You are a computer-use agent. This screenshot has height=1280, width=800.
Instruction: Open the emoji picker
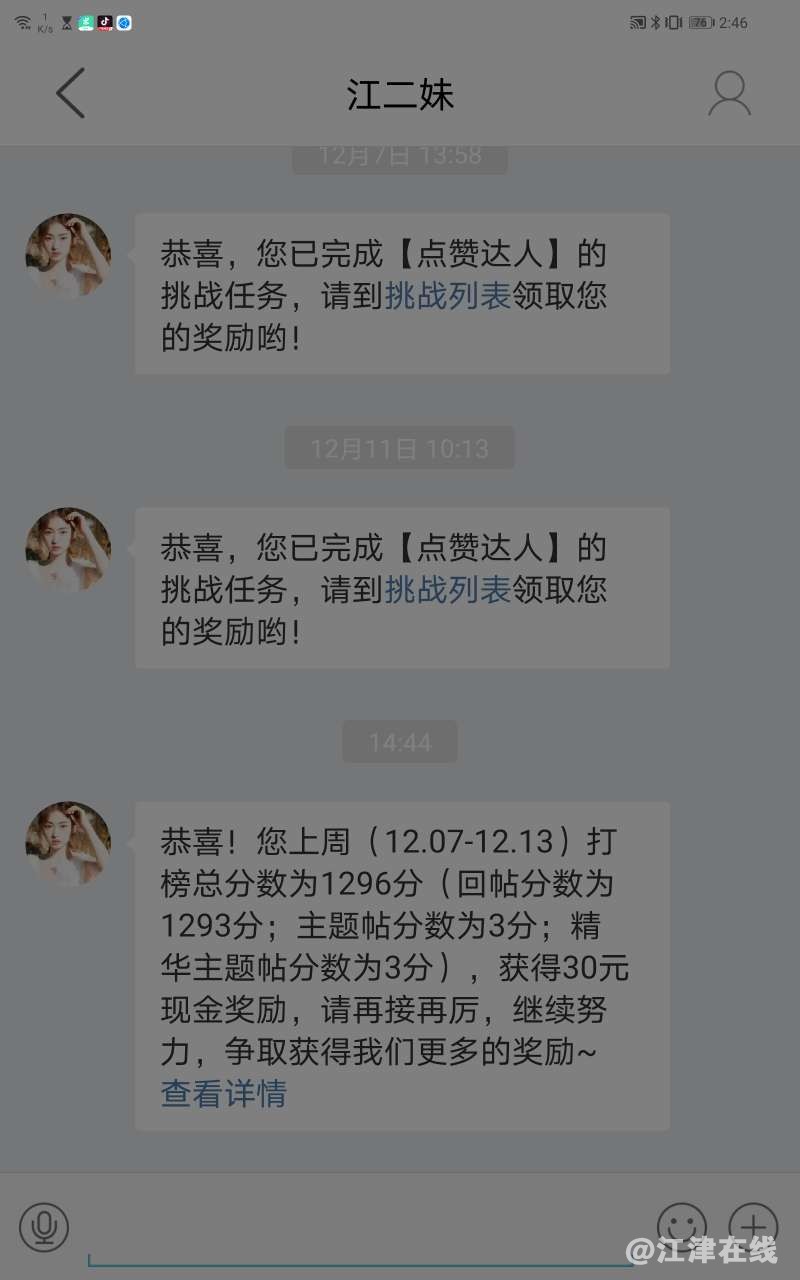point(681,1226)
